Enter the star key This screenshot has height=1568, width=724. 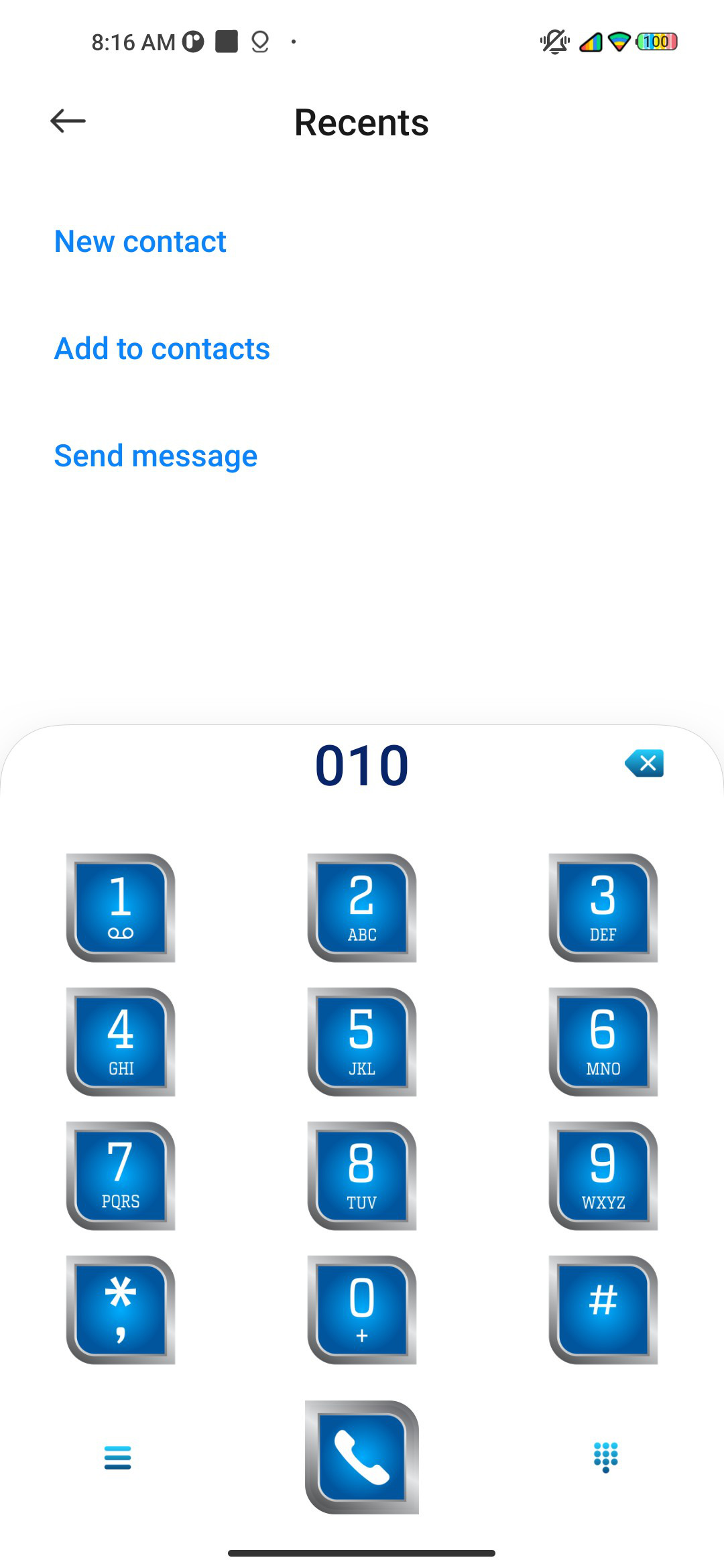point(121,1309)
